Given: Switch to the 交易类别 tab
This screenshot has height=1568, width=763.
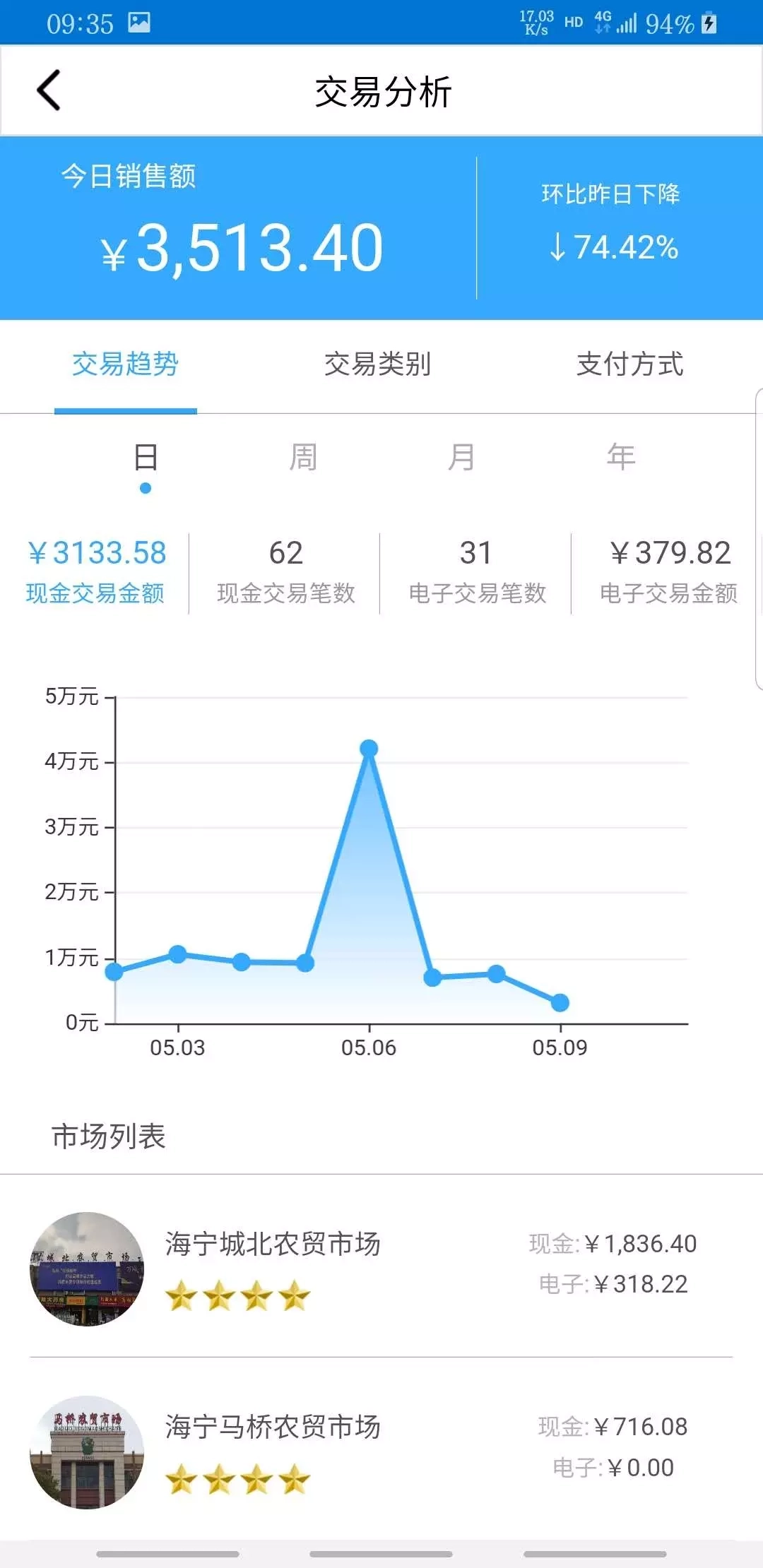Looking at the screenshot, I should [377, 364].
